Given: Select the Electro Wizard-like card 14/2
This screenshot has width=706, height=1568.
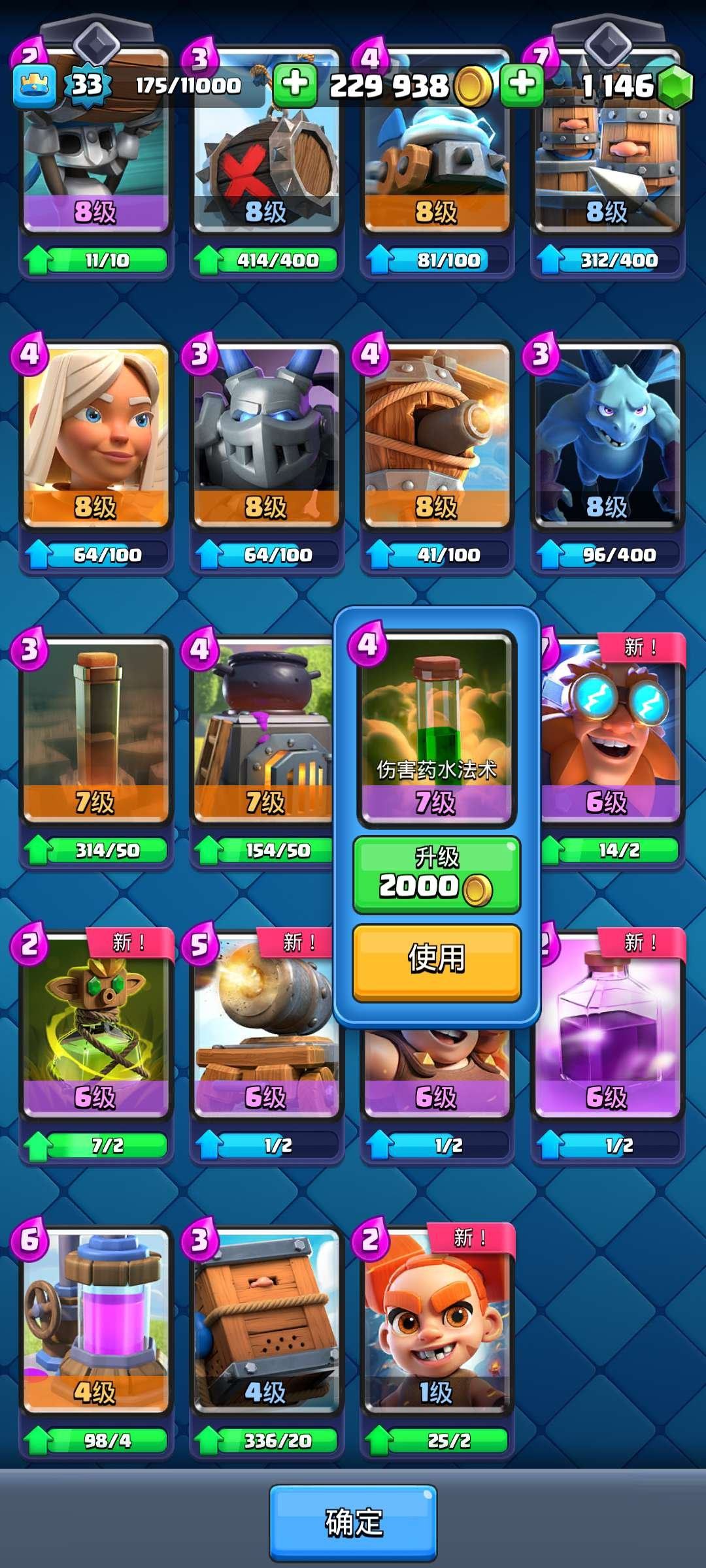Looking at the screenshot, I should [611, 732].
